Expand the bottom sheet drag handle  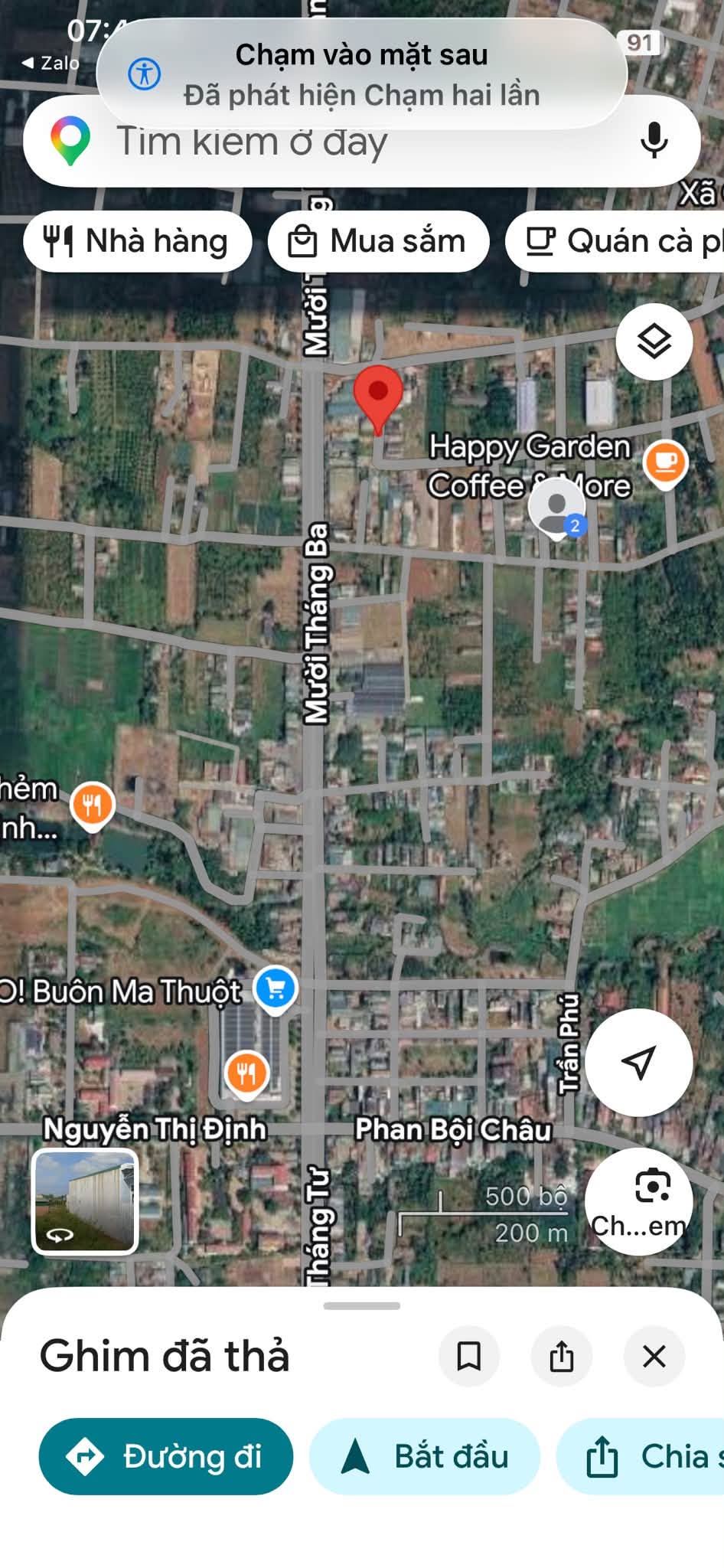(x=362, y=1305)
